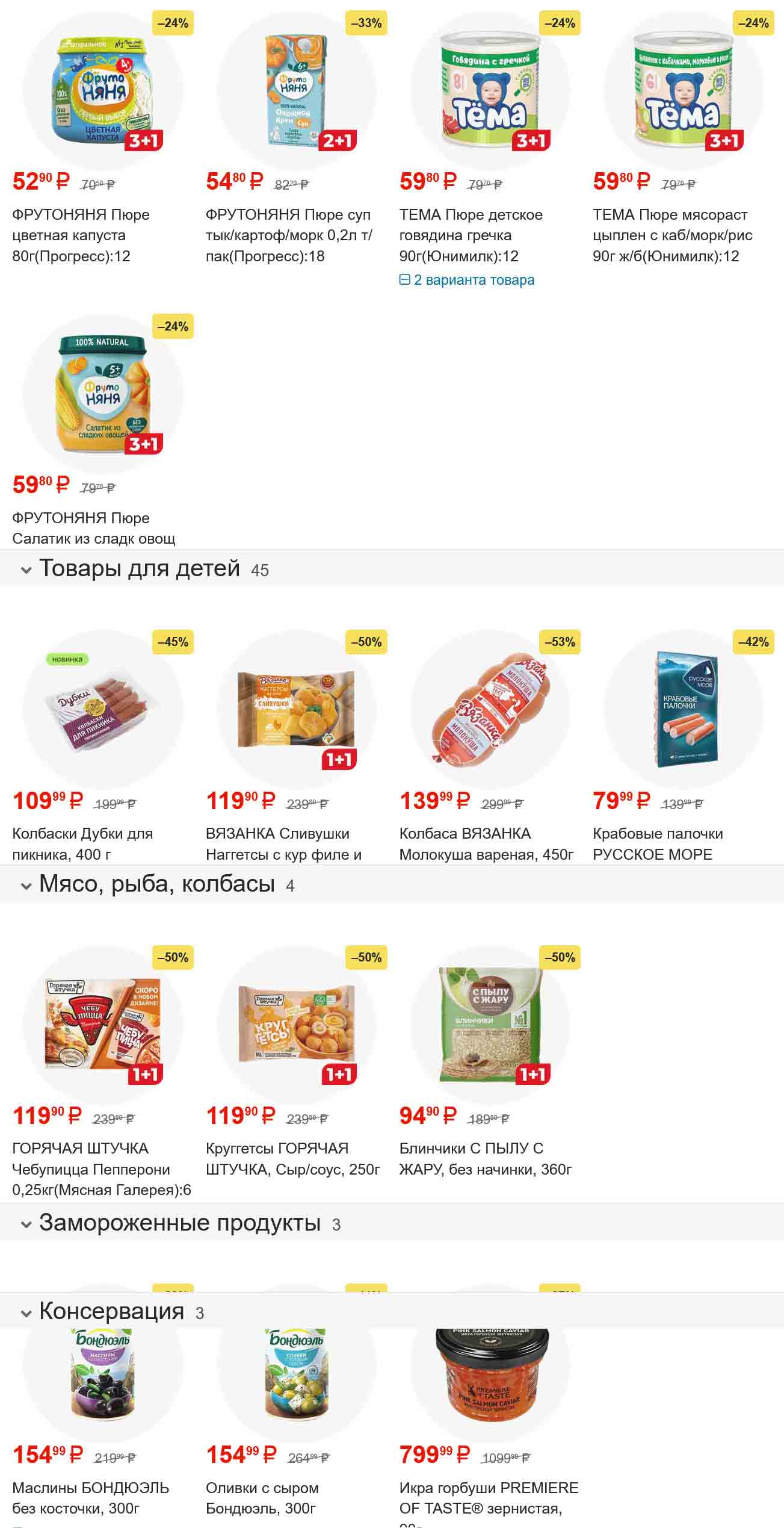The image size is (784, 1528).
Task: View Блинчики С ПЫЛУ С ЖАРУ
Action: click(x=485, y=1158)
